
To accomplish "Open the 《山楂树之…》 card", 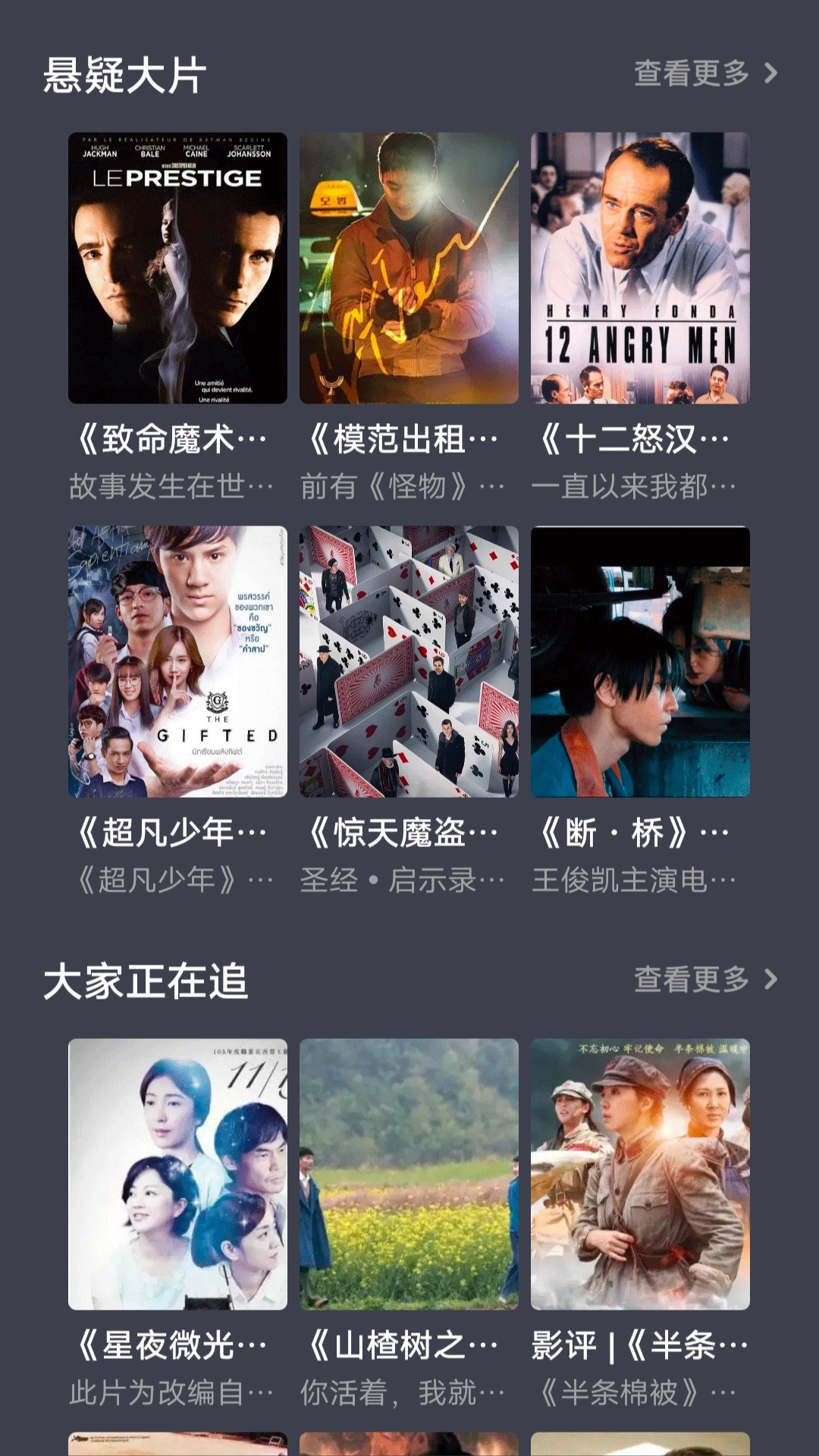I will [x=409, y=1174].
